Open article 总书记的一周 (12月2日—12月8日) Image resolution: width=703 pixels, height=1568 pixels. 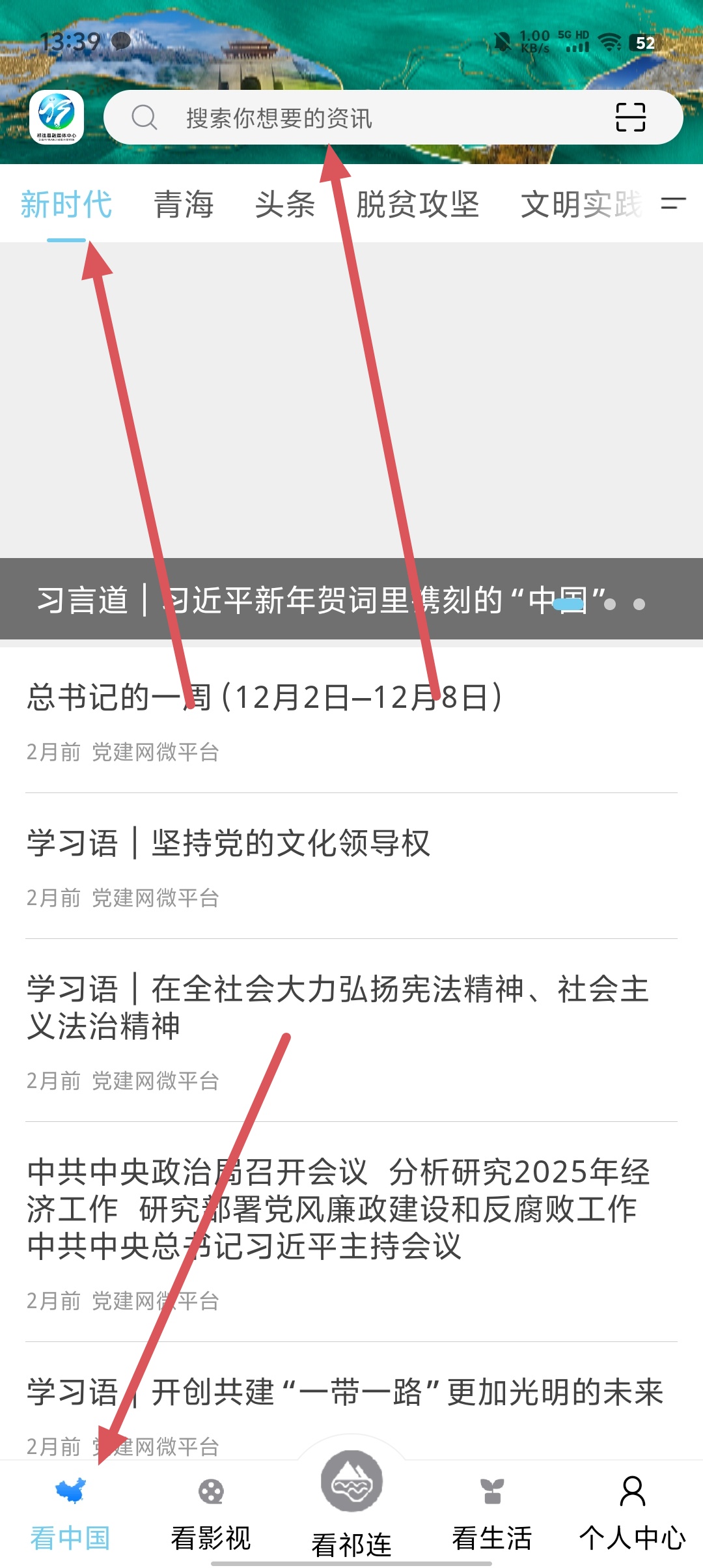coord(264,697)
